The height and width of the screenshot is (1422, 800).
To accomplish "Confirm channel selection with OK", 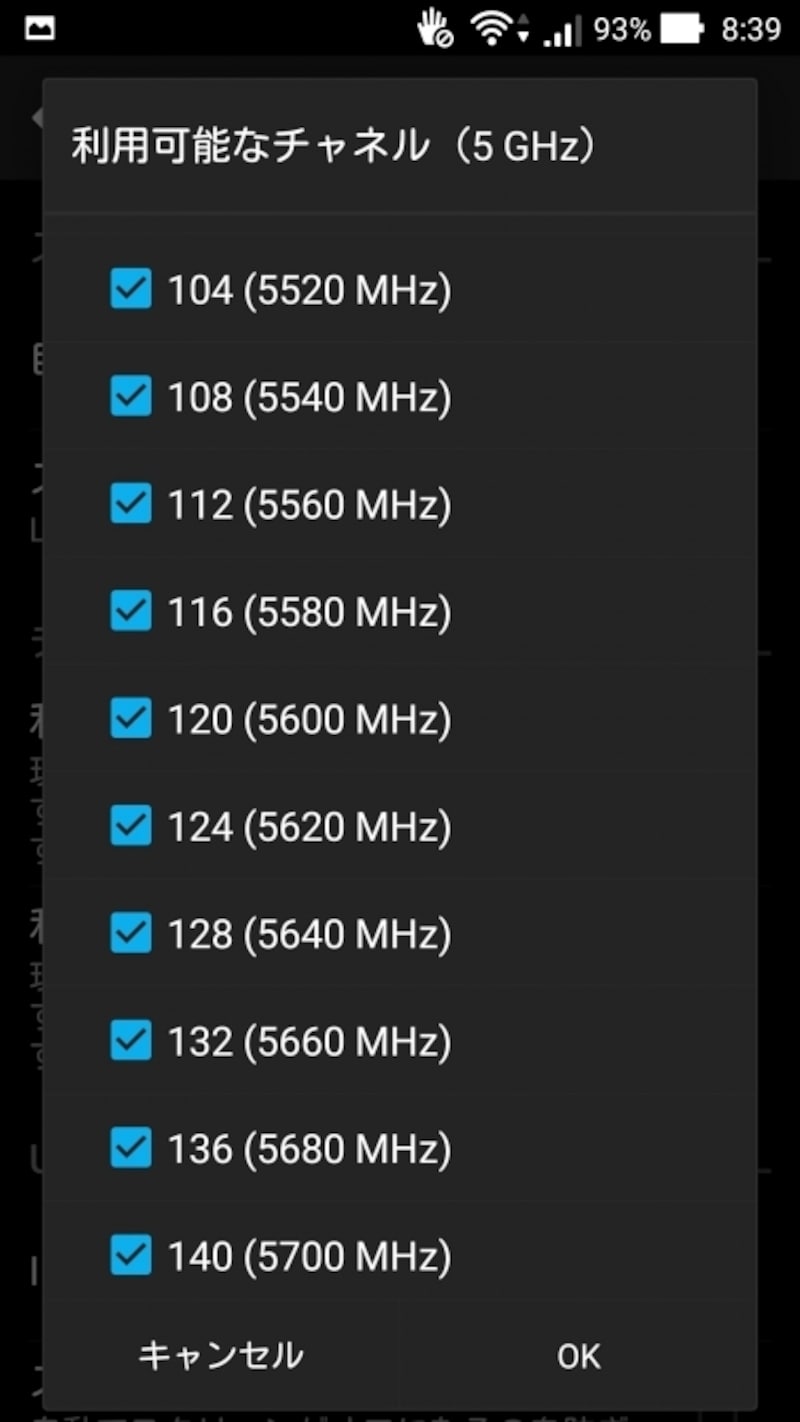I will [x=578, y=1356].
